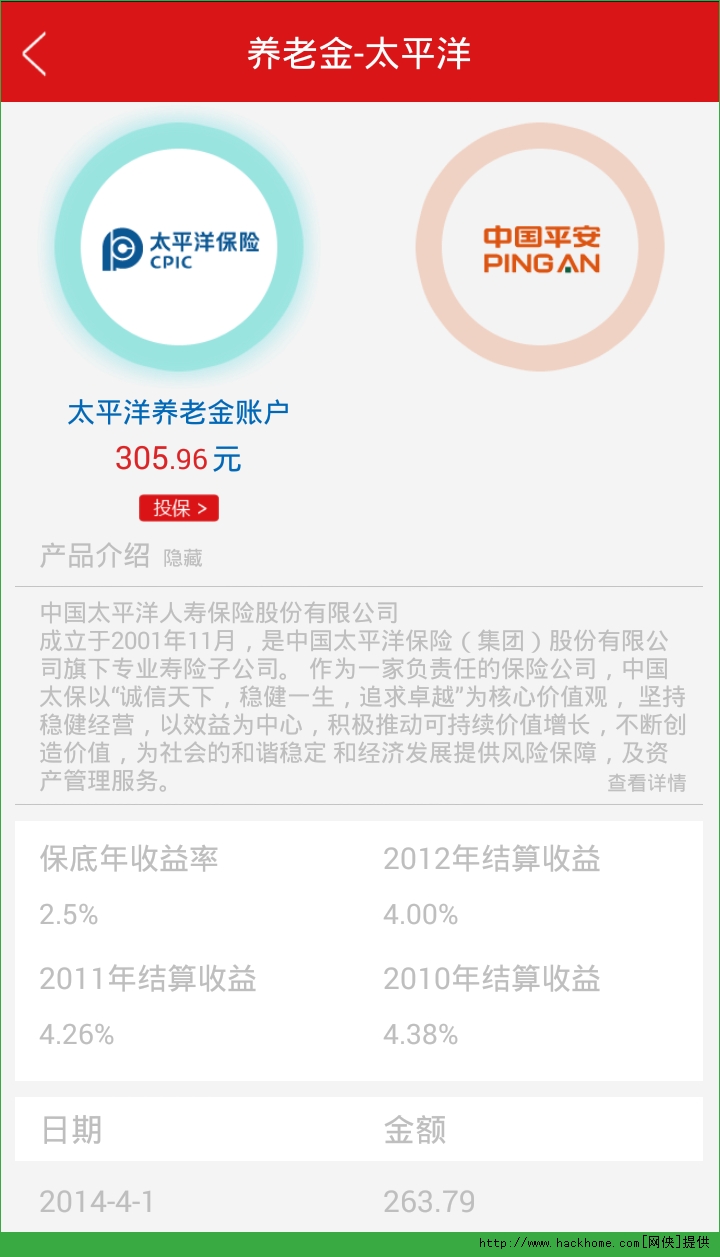Screen dimensions: 720x1257
Task: Tap the red 投保 button
Action: pos(179,508)
